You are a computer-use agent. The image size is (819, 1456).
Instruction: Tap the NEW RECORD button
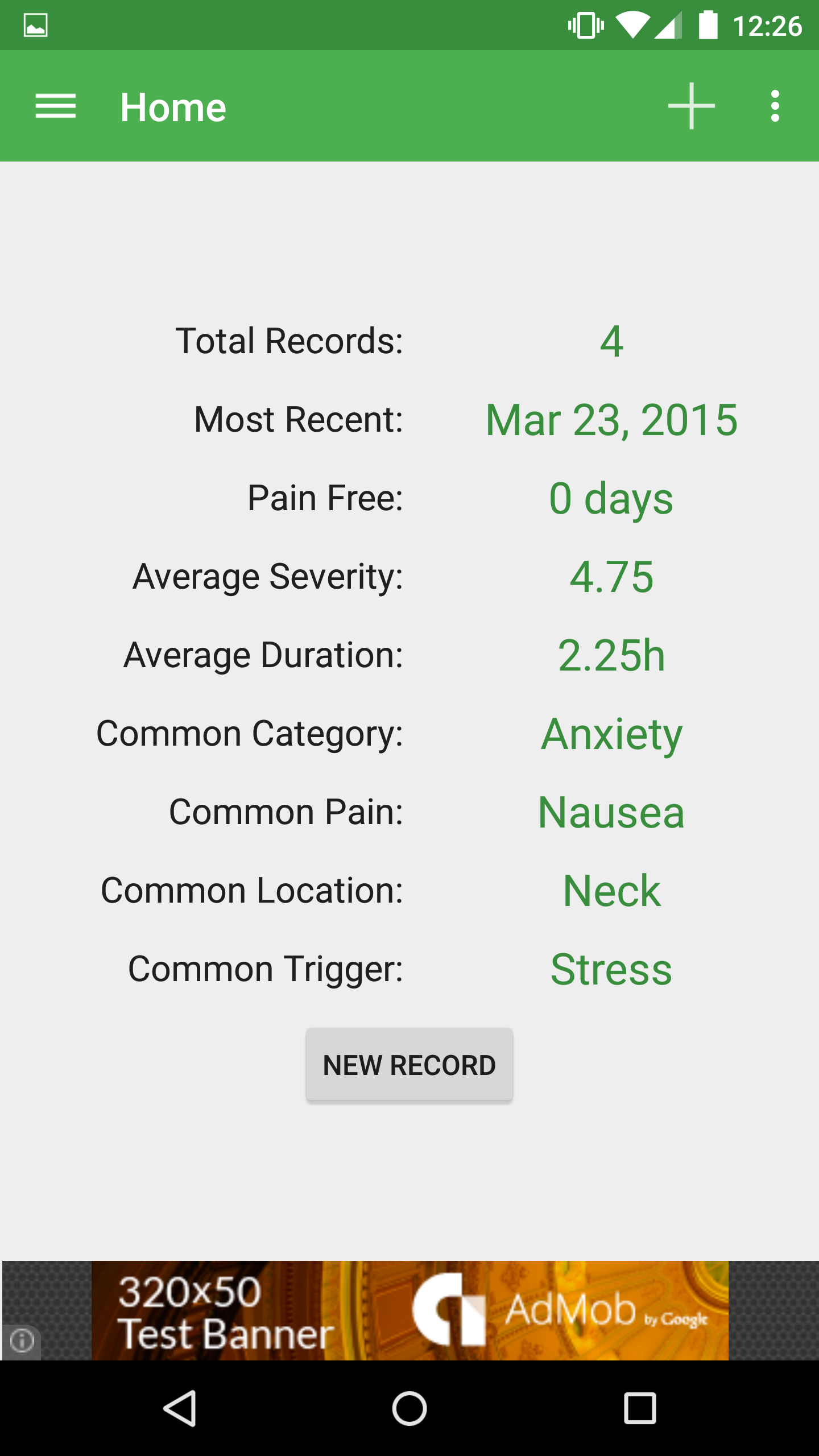point(409,1065)
